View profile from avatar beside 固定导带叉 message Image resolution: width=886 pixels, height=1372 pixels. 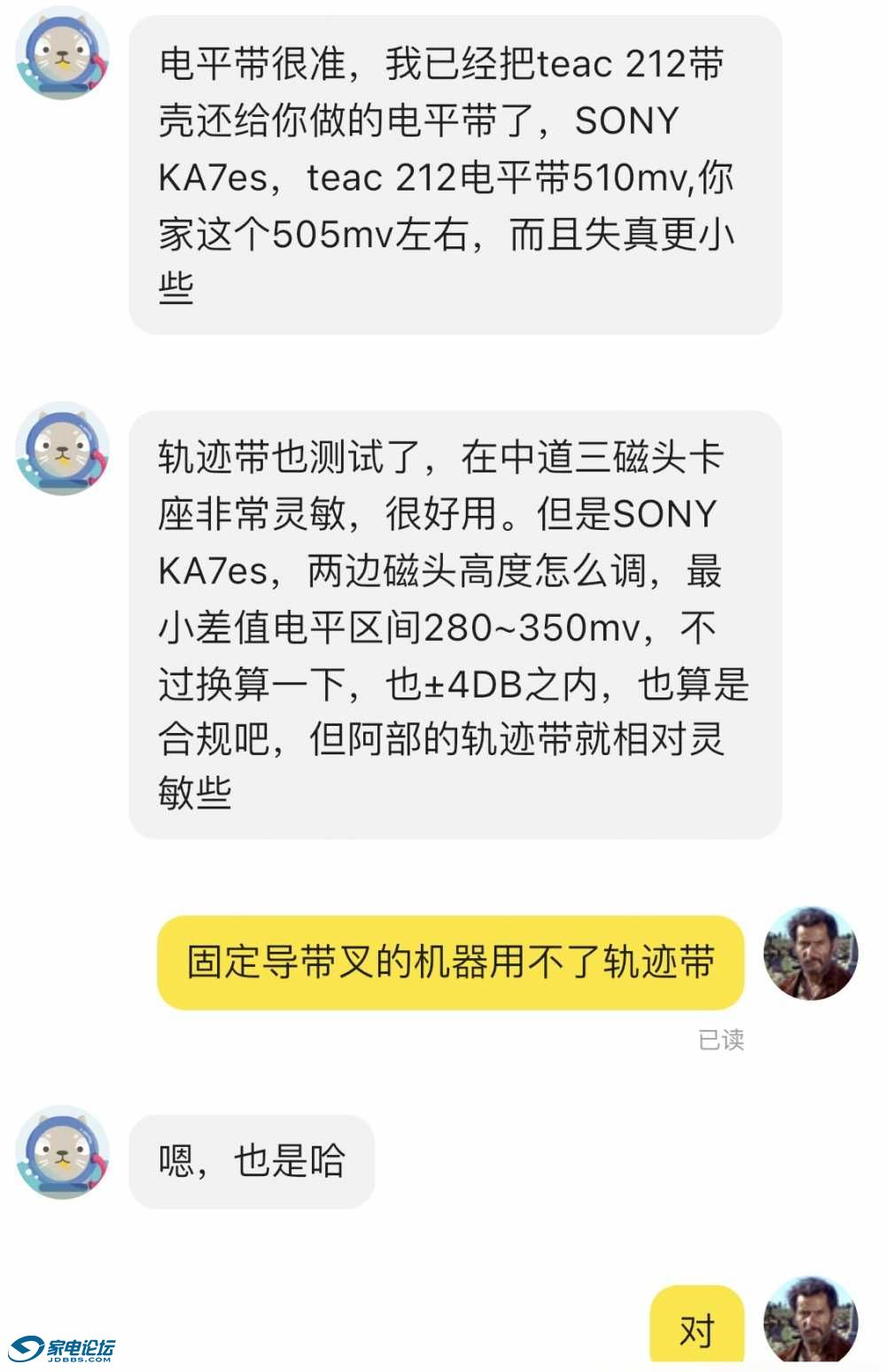(x=810, y=954)
